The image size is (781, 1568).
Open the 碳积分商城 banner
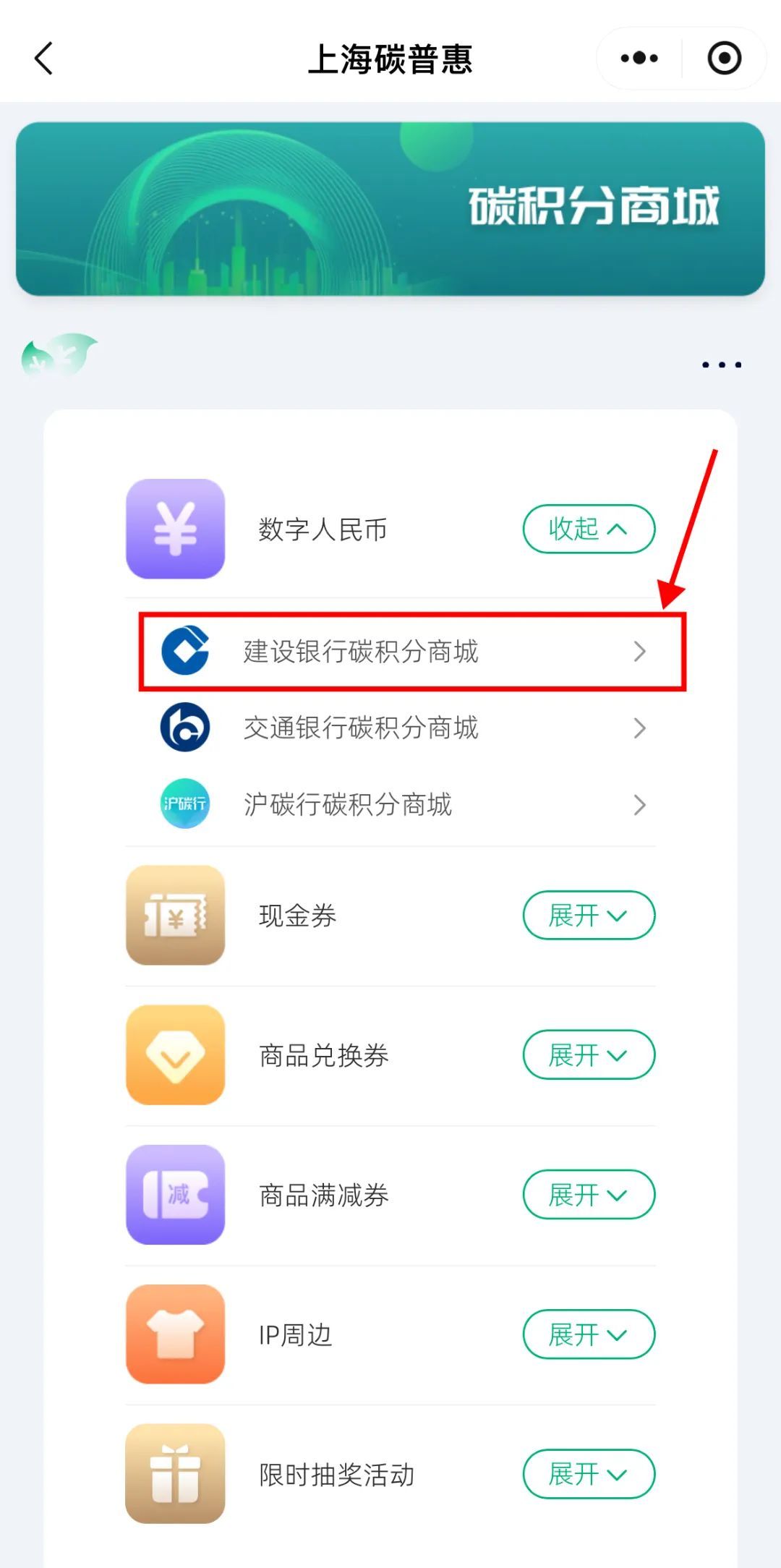(x=390, y=208)
